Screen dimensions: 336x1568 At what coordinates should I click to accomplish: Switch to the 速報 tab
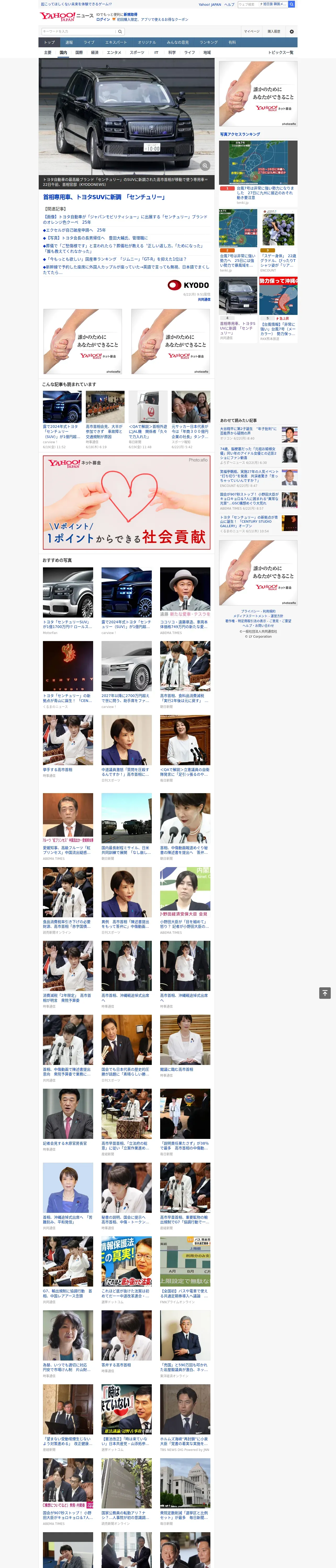(x=69, y=43)
